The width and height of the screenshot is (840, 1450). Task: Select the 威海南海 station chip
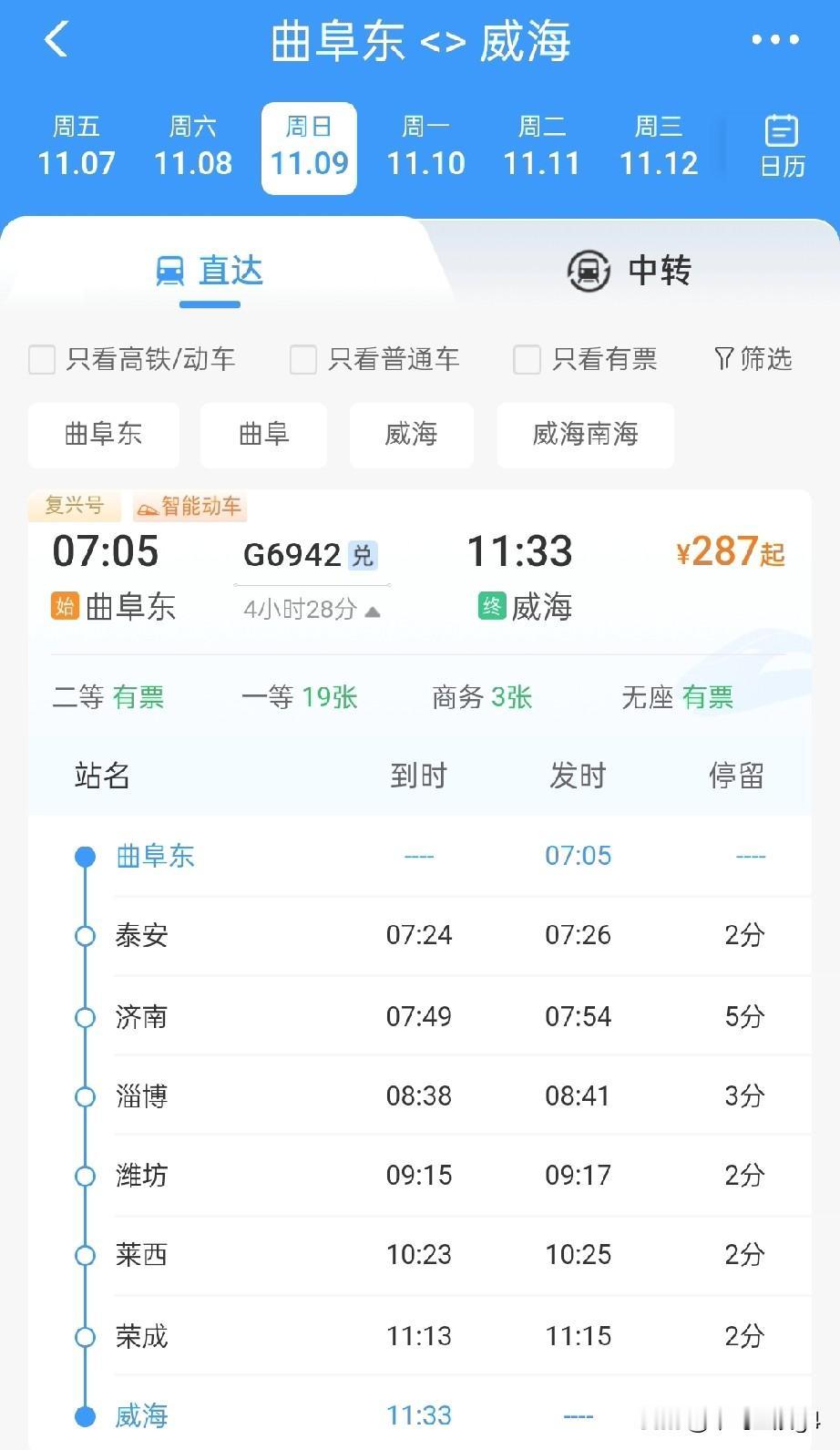[585, 435]
